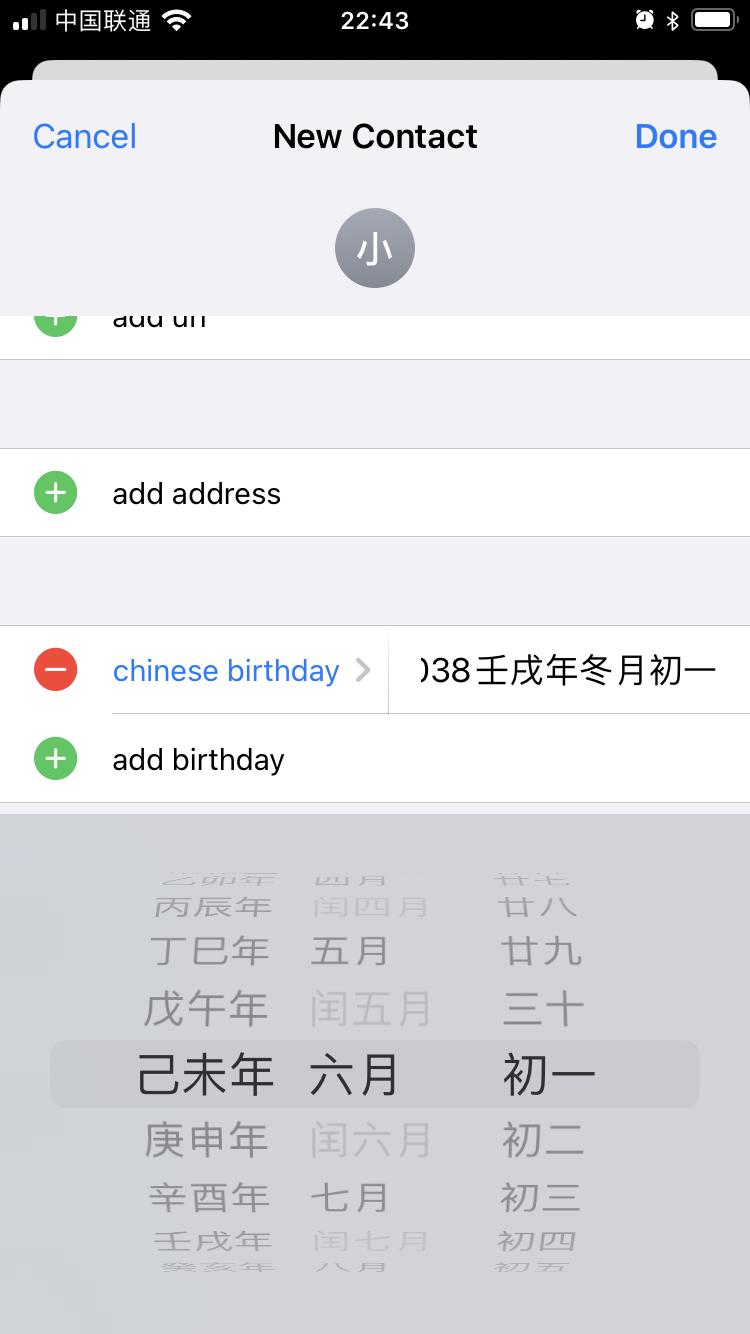The width and height of the screenshot is (750, 1334).
Task: Tap Done to save the contact
Action: tap(675, 136)
